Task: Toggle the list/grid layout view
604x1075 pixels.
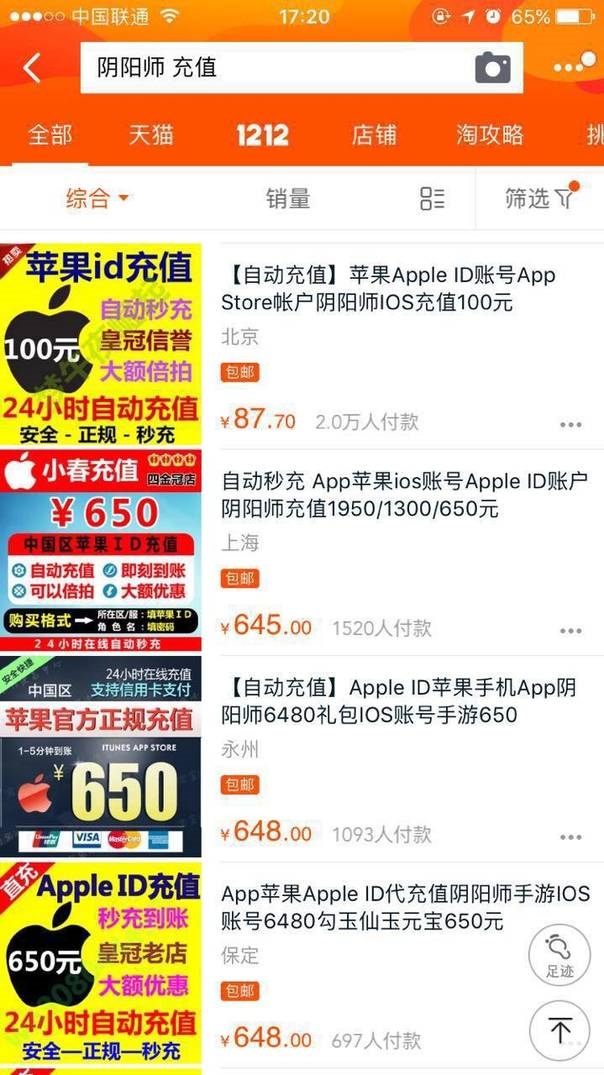Action: pyautogui.click(x=432, y=198)
